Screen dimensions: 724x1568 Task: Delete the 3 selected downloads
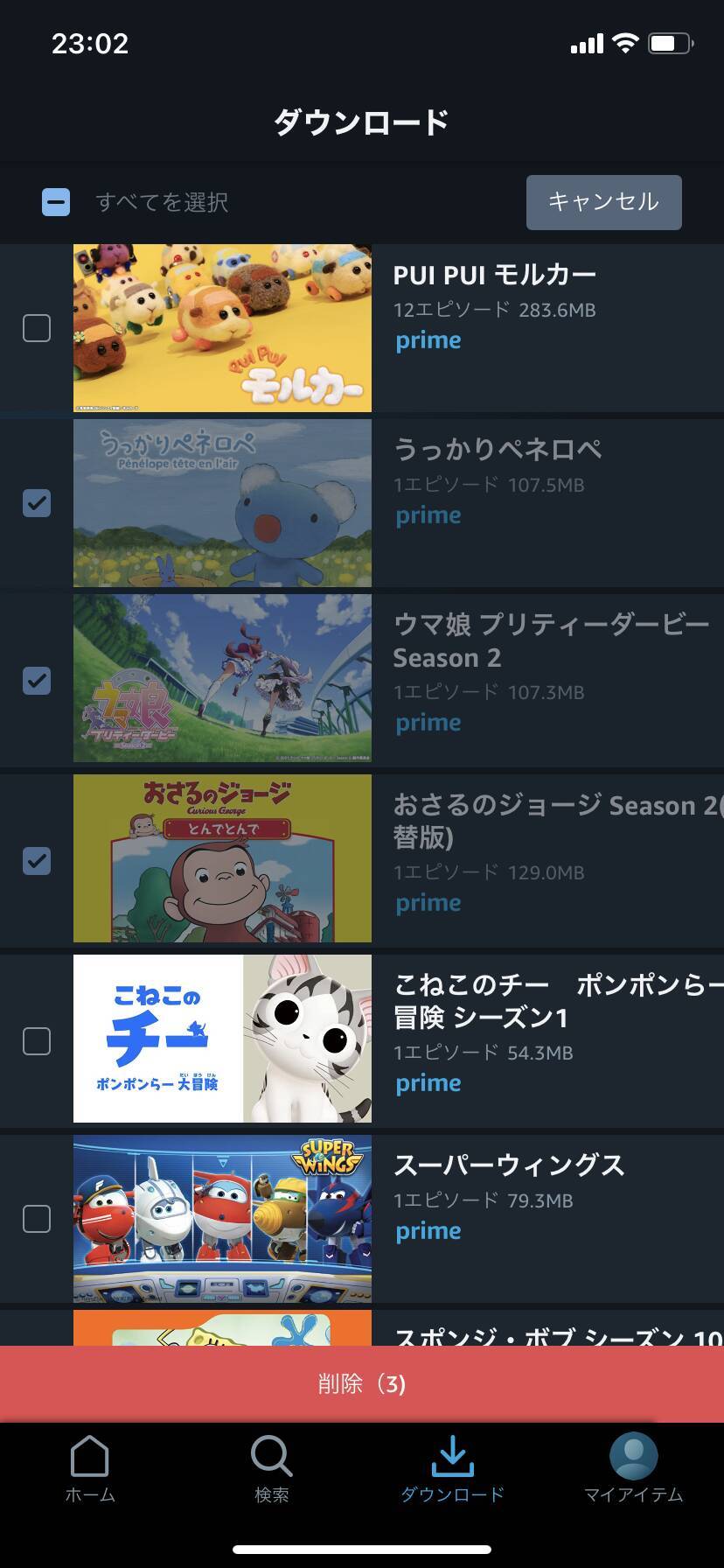(362, 1383)
